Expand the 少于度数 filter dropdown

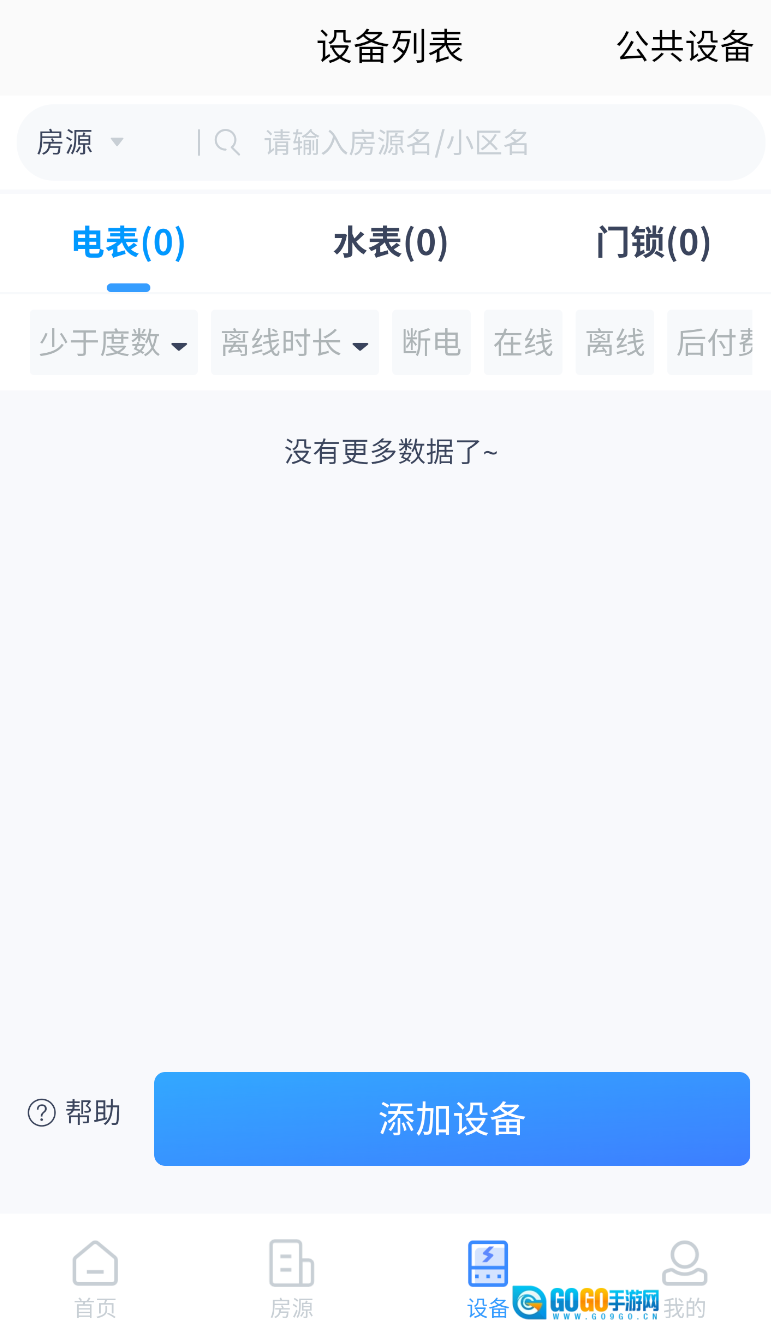coord(113,343)
